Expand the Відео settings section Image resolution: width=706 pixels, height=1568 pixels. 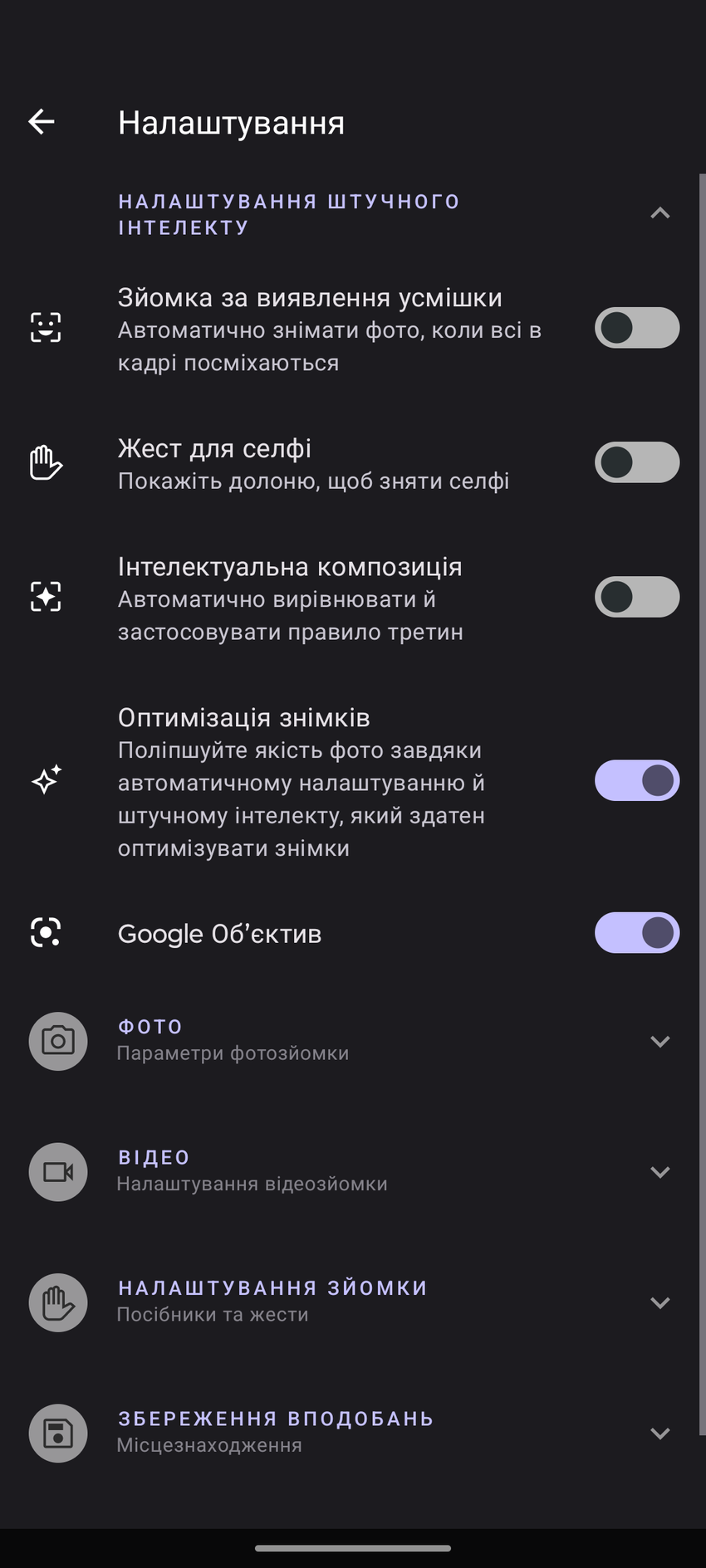tap(659, 1171)
